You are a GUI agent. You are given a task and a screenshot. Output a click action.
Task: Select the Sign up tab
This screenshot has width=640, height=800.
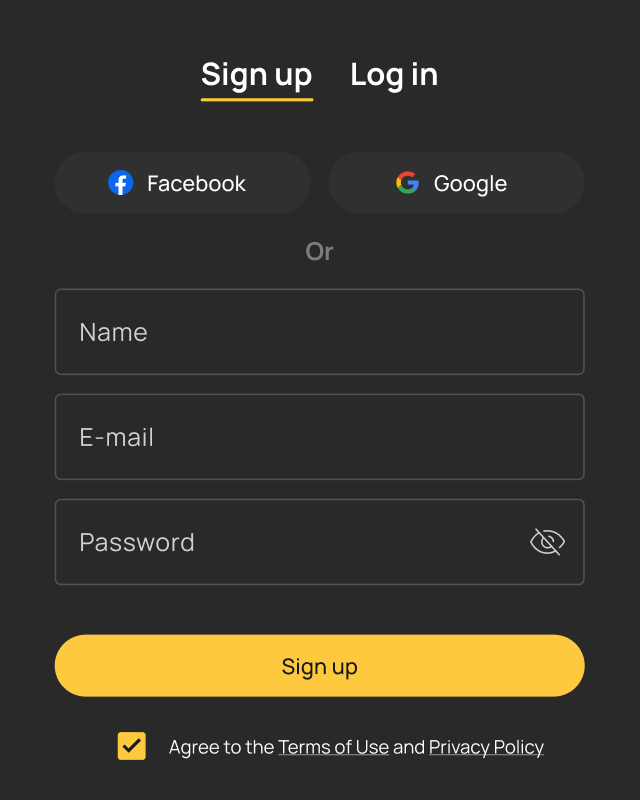click(257, 75)
